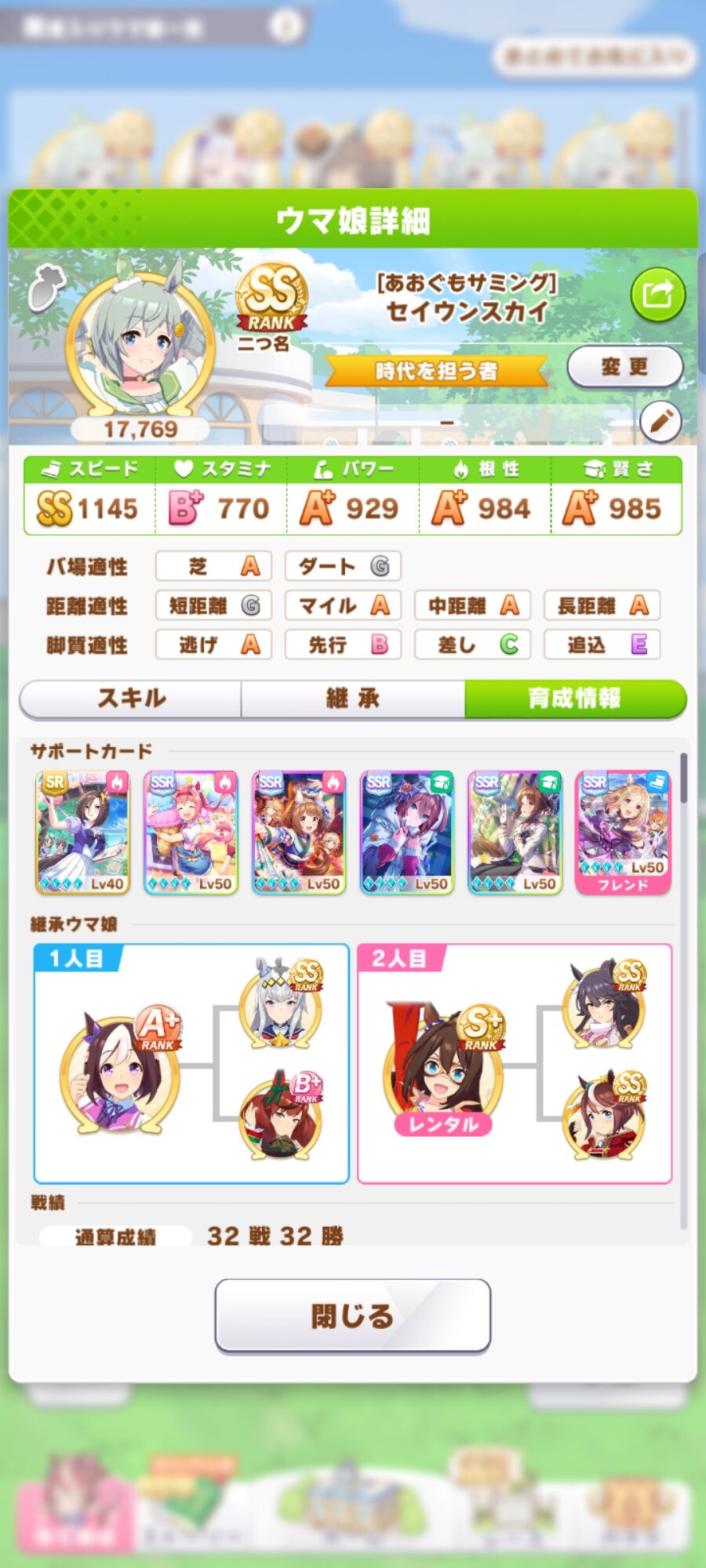Select the 育成情報 tab
The image size is (706, 1568).
coord(575,698)
